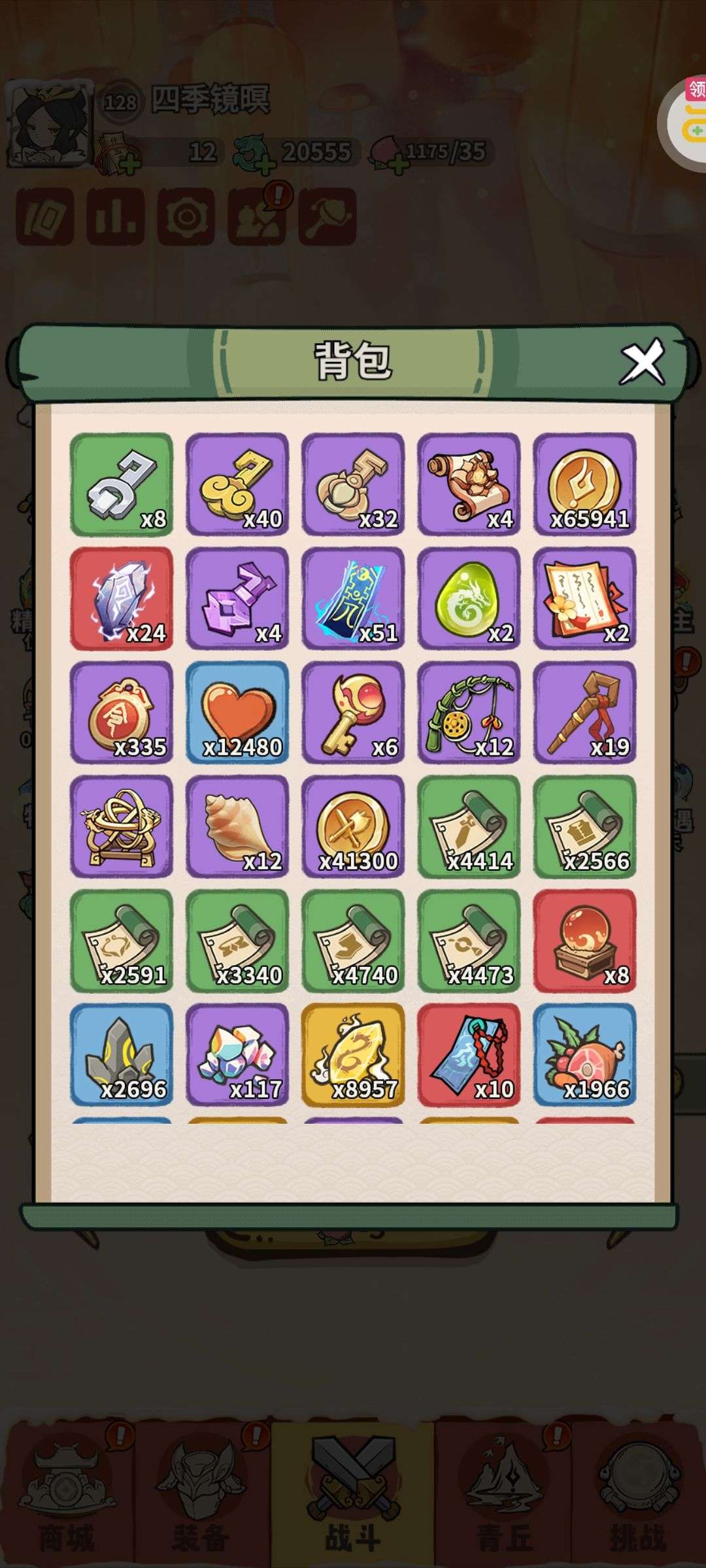The width and height of the screenshot is (706, 1568).
Task: Select the ham and fruit item x1966
Action: tap(584, 1054)
